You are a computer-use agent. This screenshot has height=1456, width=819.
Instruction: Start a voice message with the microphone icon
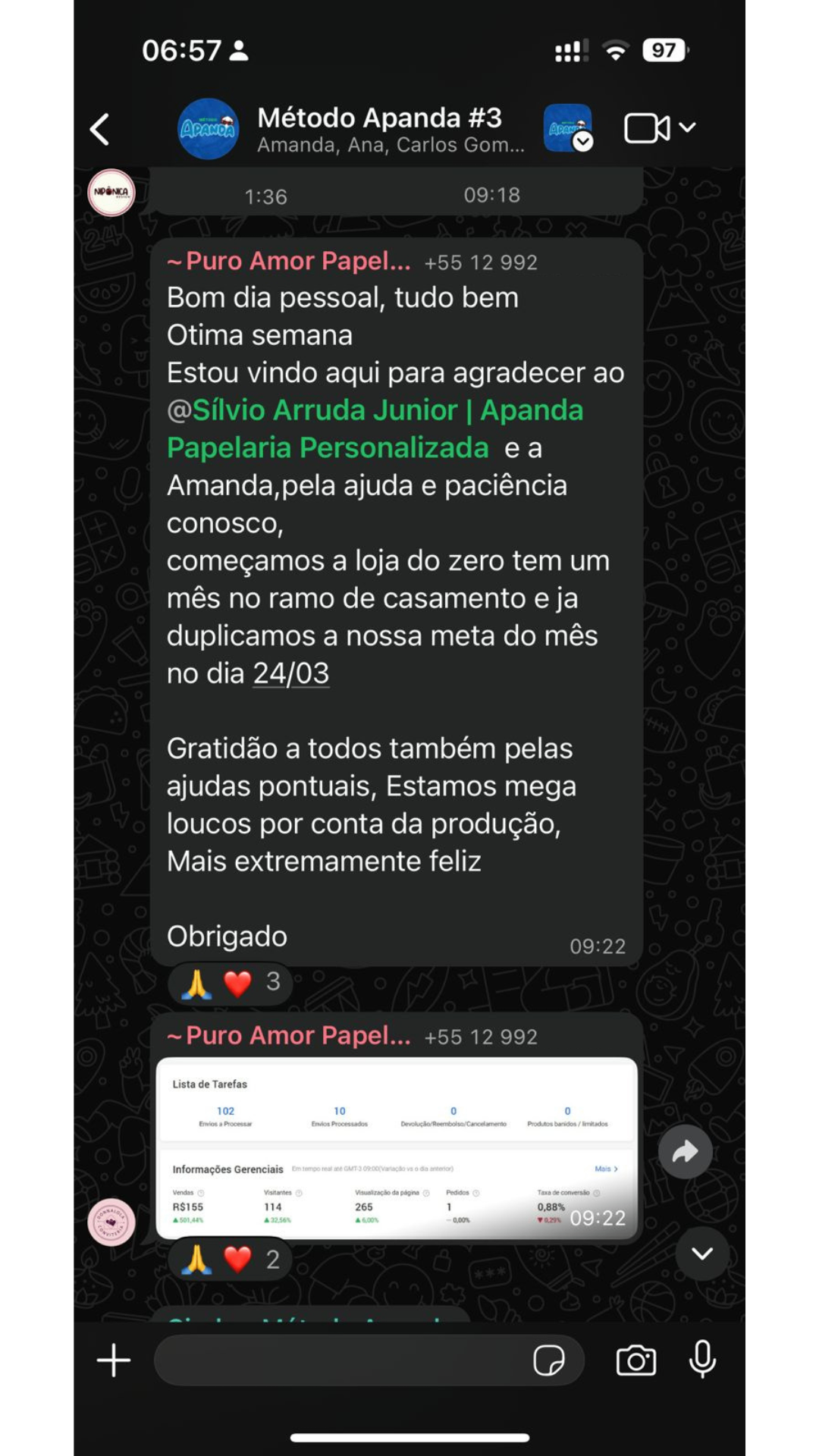point(704,1360)
